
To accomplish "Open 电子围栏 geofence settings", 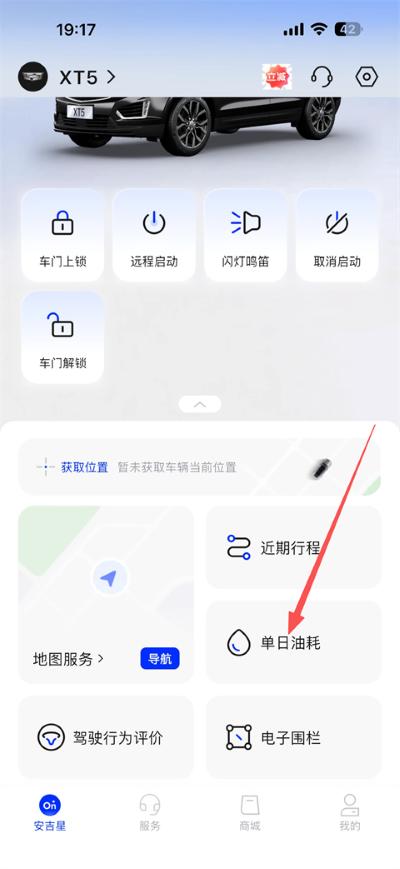I will pyautogui.click(x=294, y=738).
